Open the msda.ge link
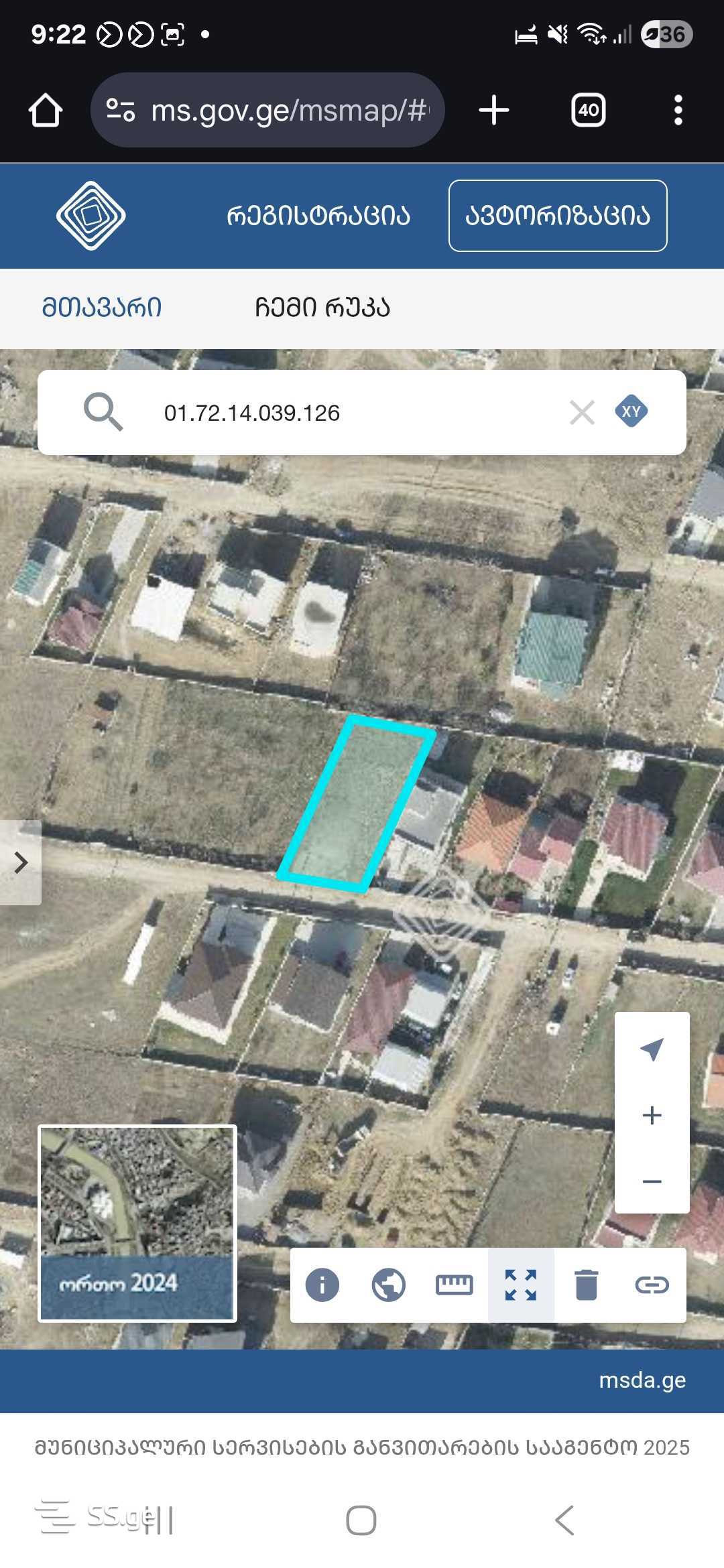The height and width of the screenshot is (1568, 724). tap(642, 1380)
